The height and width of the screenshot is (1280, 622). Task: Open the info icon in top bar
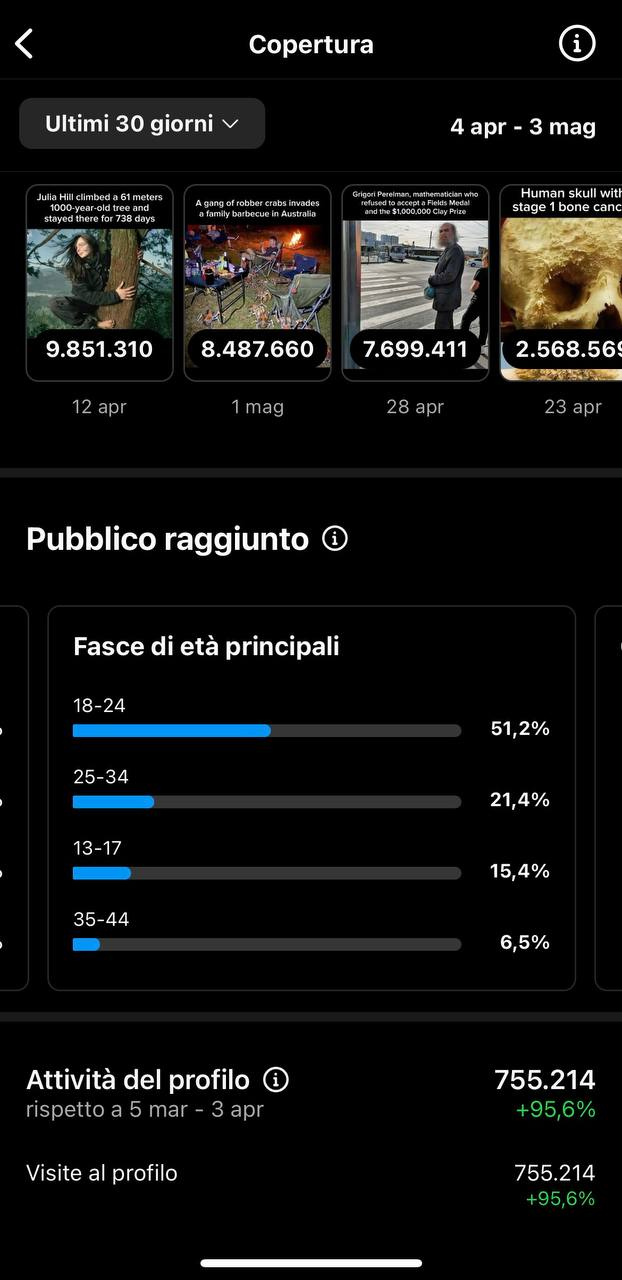[576, 44]
